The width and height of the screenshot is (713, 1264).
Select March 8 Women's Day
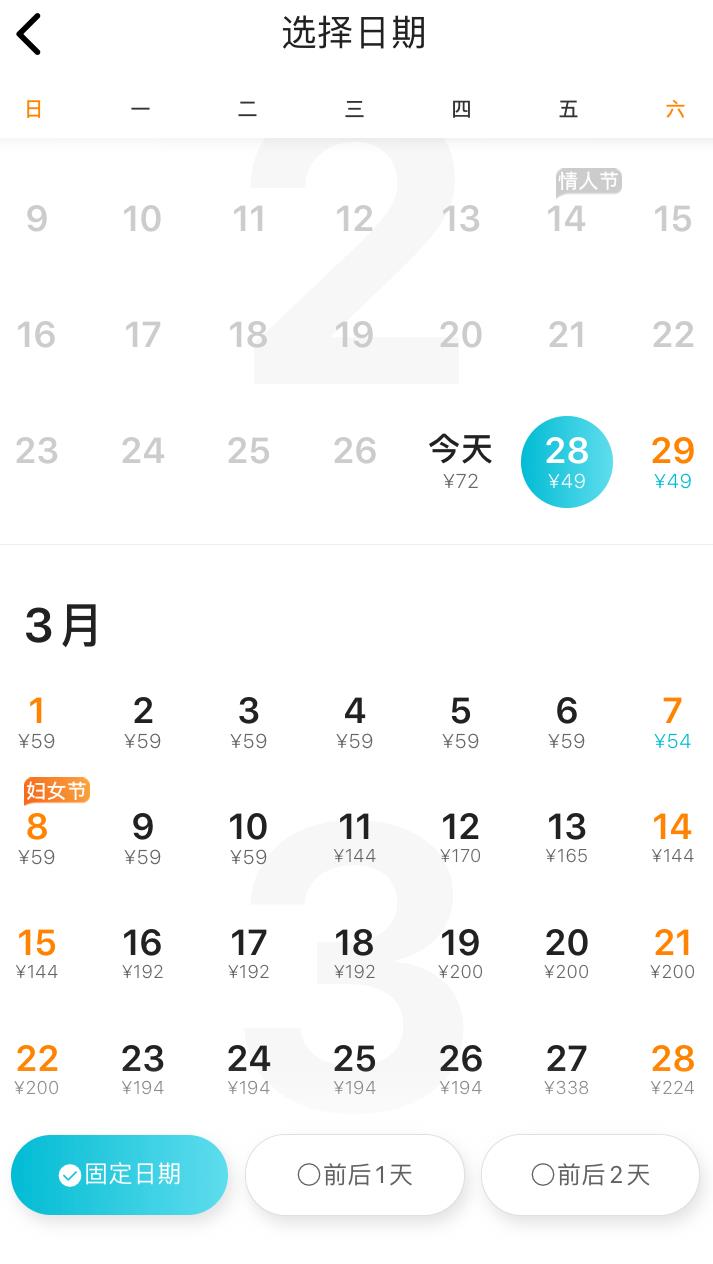pos(37,838)
